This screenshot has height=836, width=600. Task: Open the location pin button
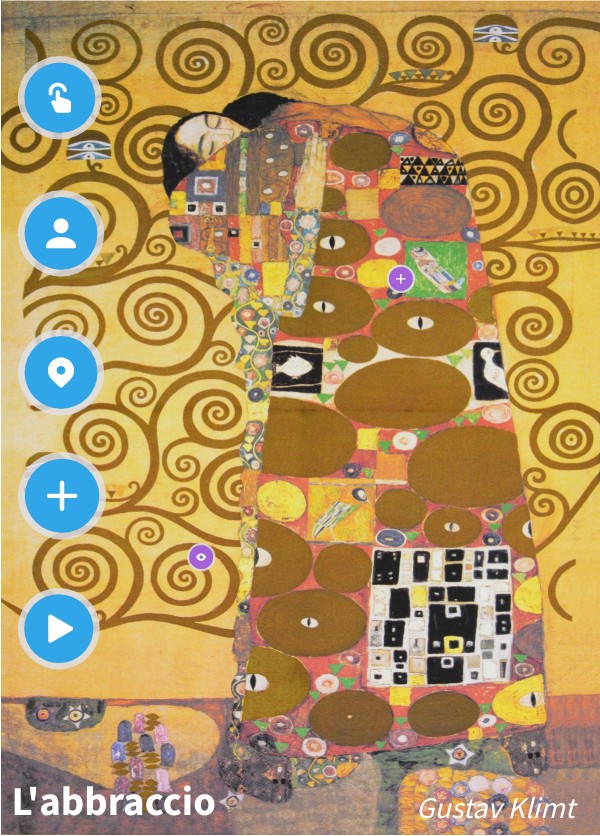click(x=61, y=374)
